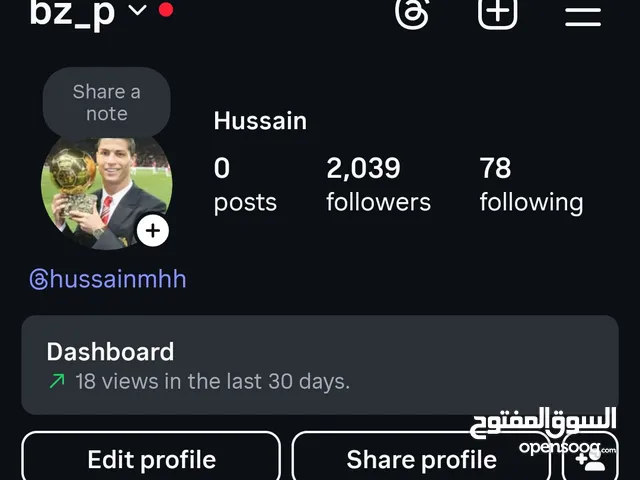
Task: Add a story via profile picture plus
Action: pos(152,231)
